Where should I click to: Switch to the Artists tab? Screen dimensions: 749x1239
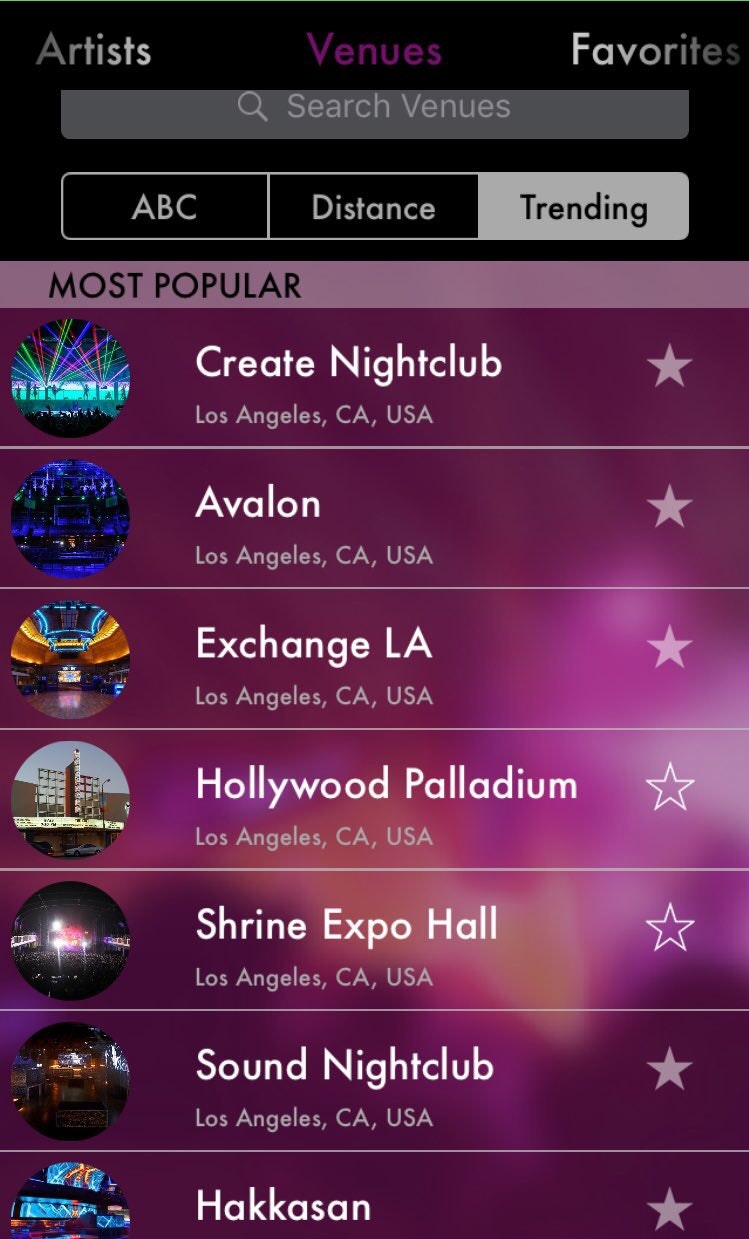(x=94, y=49)
